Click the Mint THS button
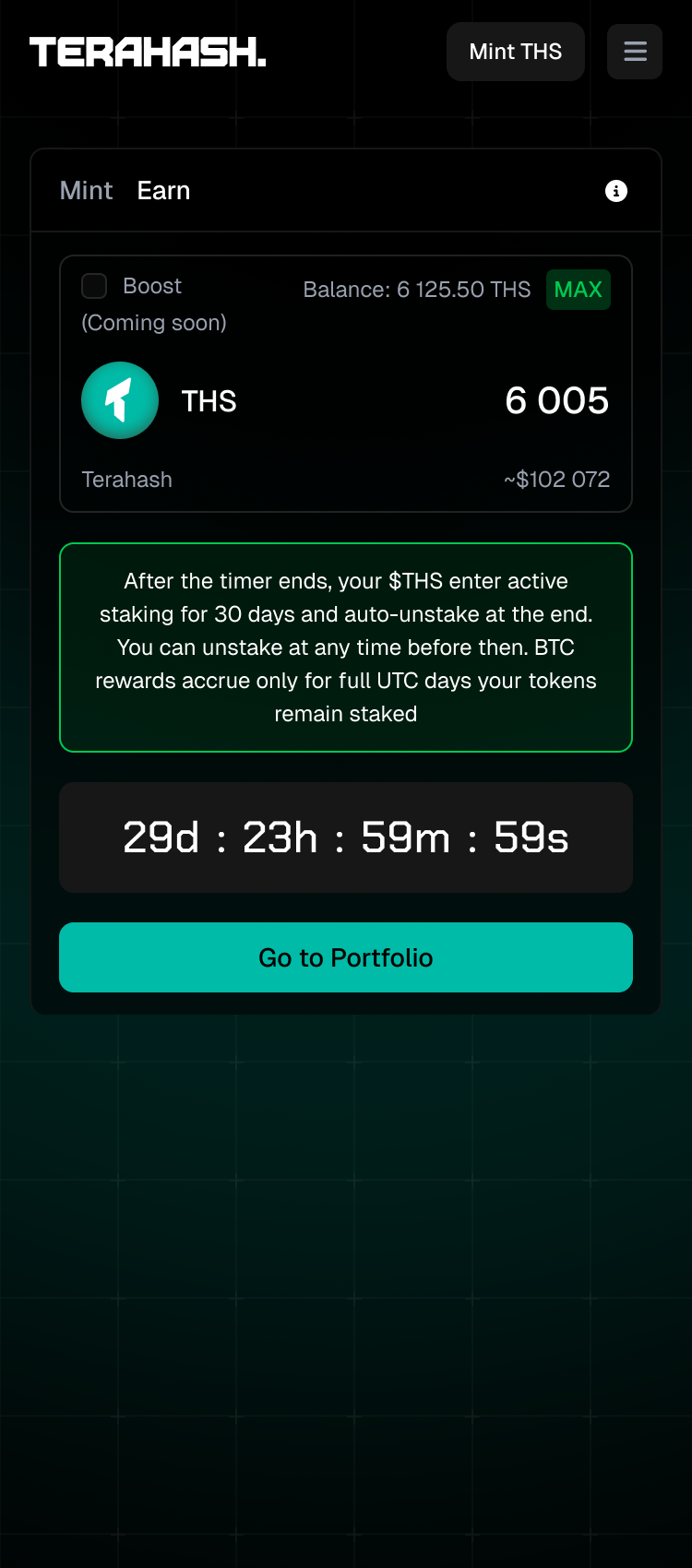The image size is (692, 1568). point(515,52)
